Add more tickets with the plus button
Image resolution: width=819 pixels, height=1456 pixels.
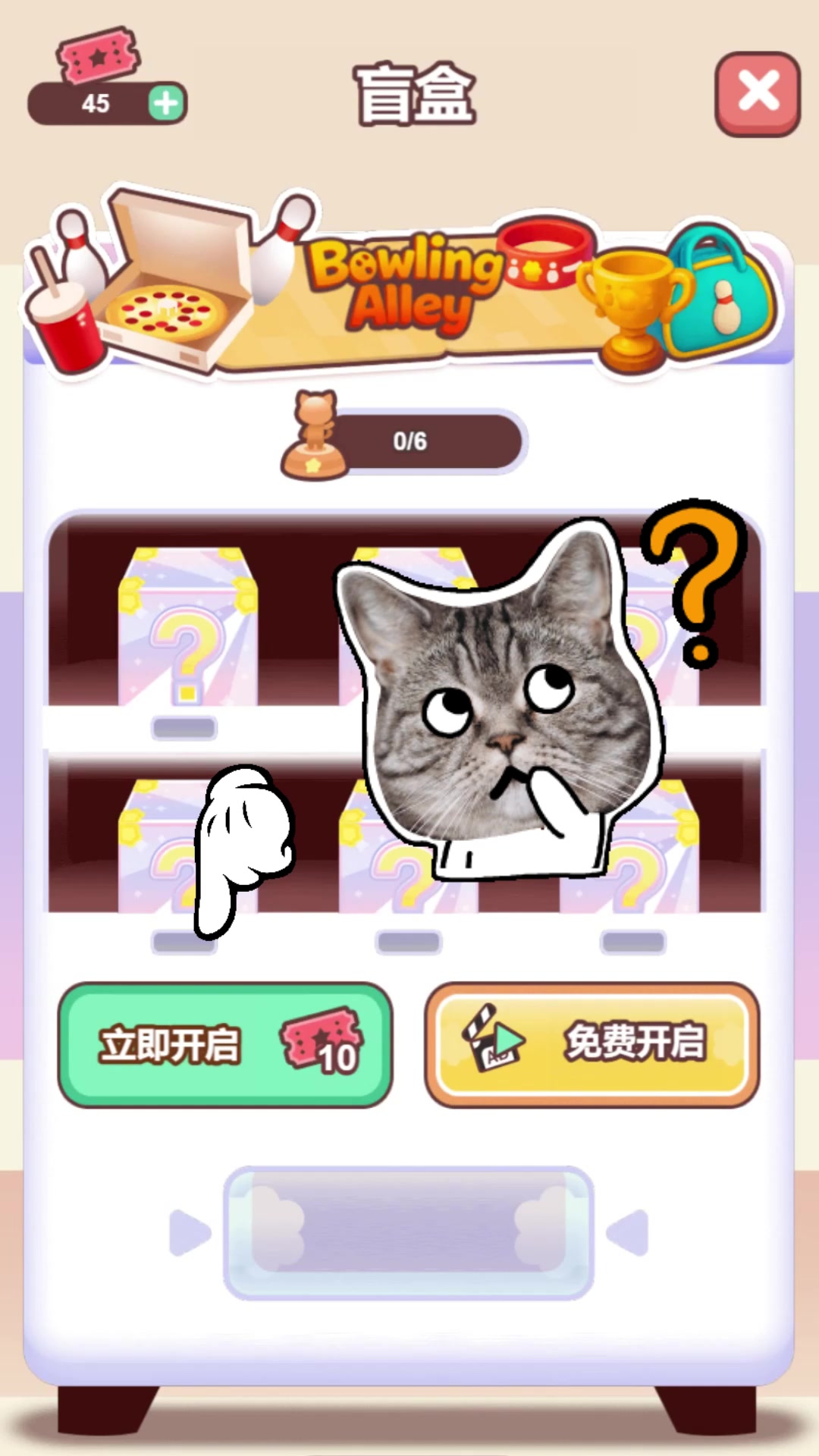click(166, 103)
